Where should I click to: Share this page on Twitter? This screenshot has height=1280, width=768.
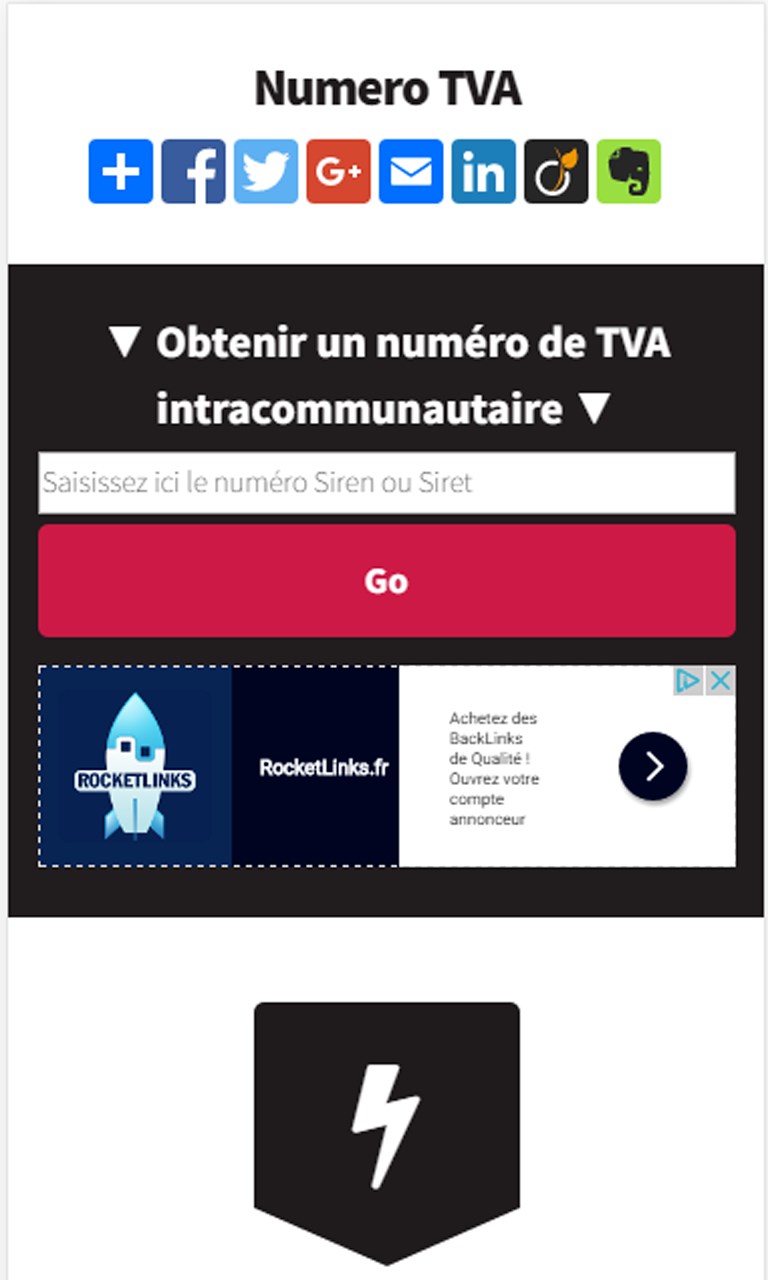(266, 172)
